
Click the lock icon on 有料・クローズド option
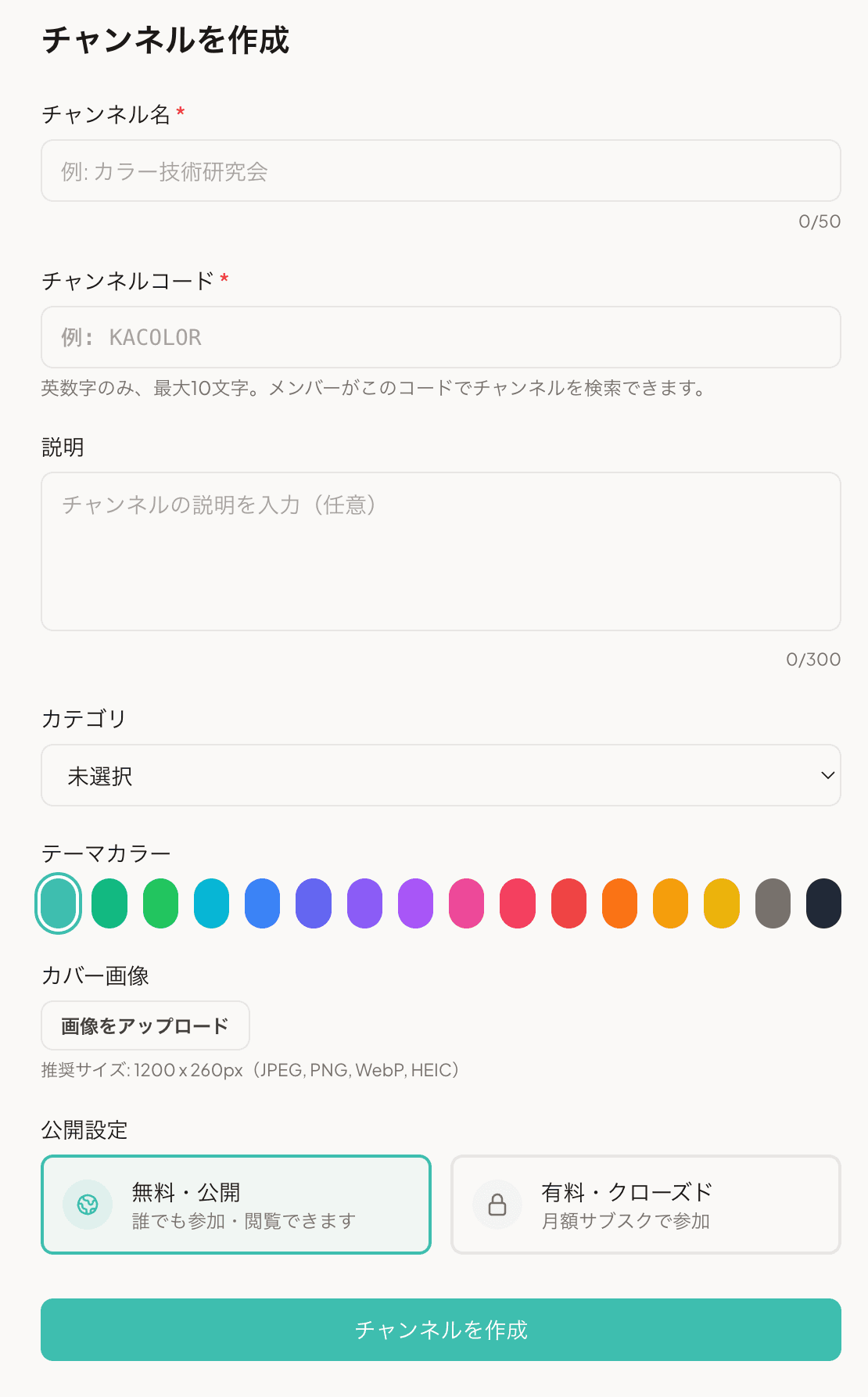[497, 1205]
